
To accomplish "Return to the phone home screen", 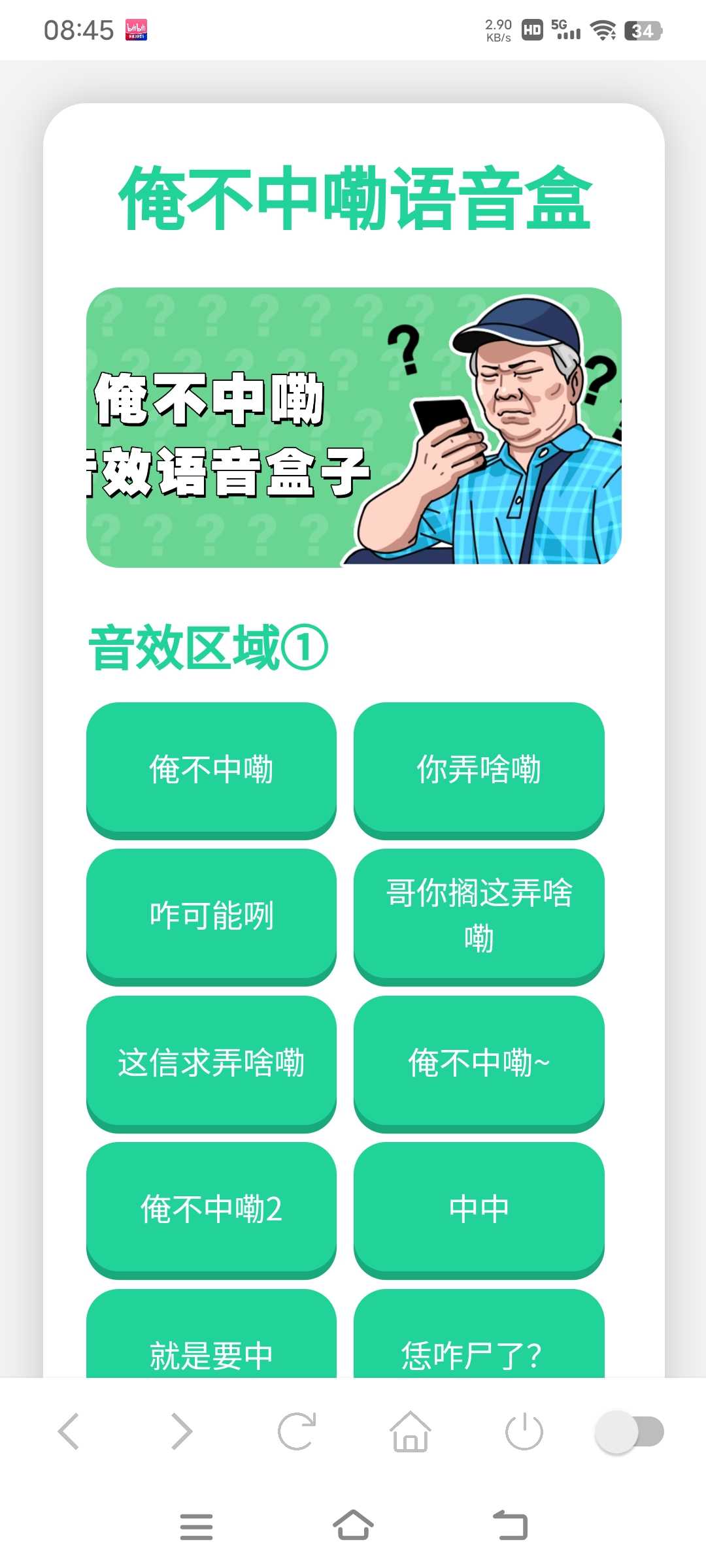I will (x=353, y=1526).
